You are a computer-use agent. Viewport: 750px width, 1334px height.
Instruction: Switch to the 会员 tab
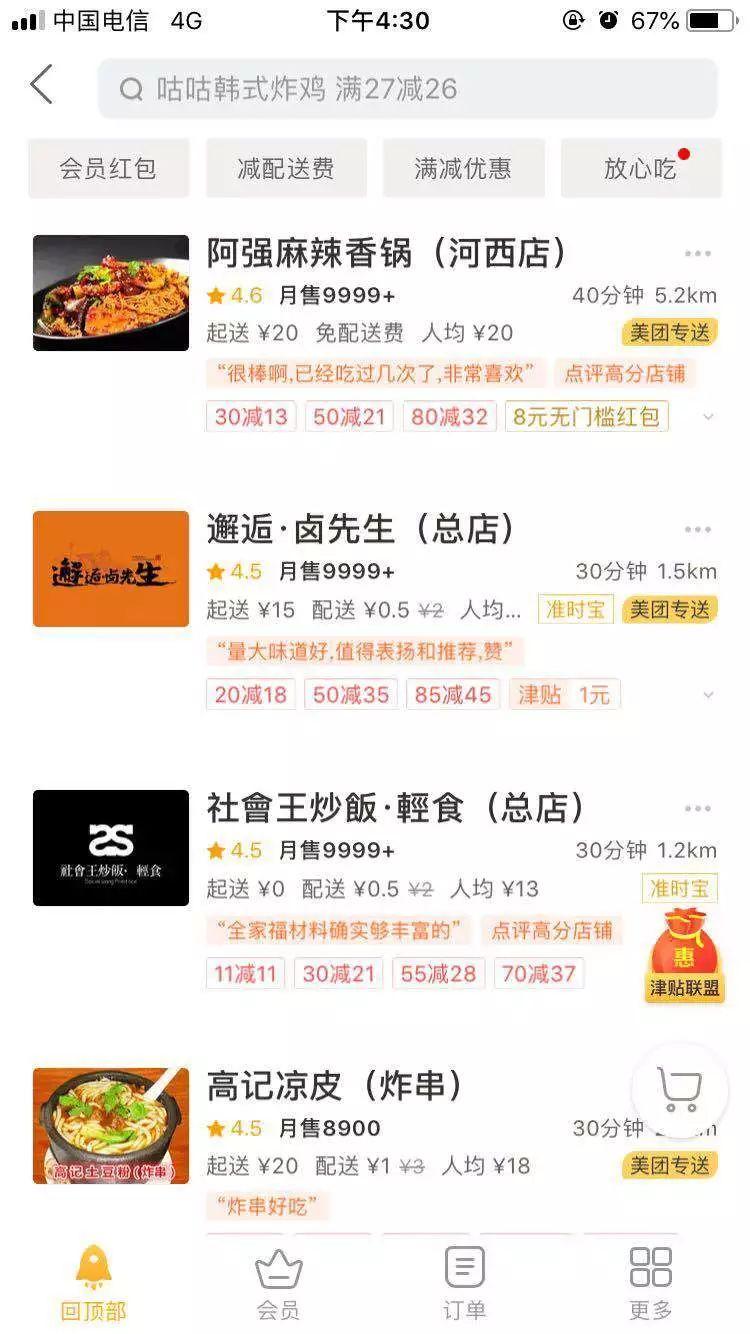pos(278,1283)
